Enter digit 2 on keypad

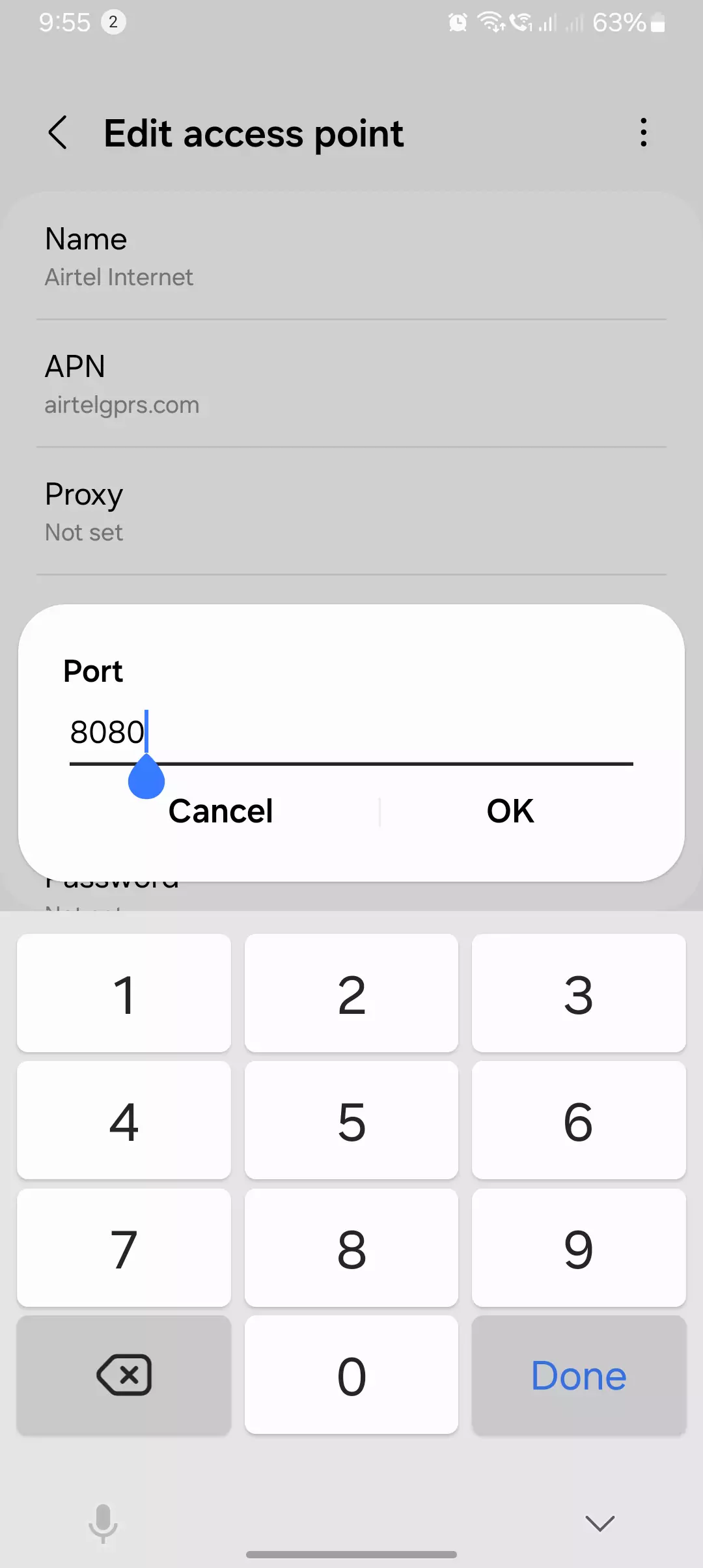351,994
